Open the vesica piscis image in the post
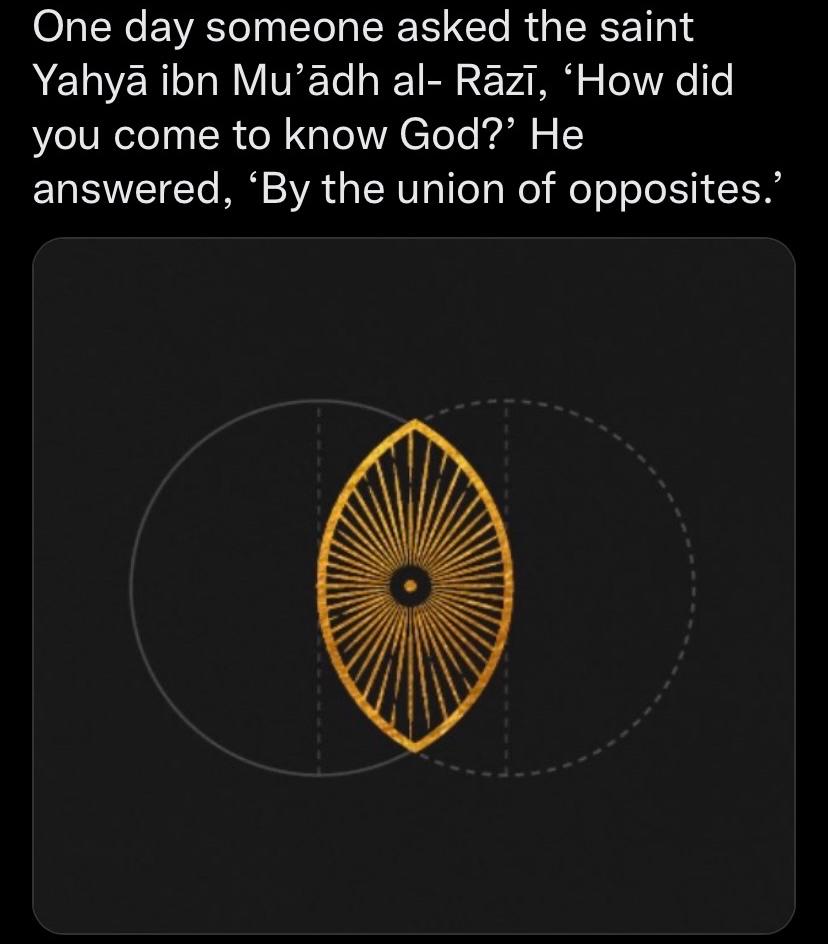This screenshot has height=944, width=828. [x=413, y=586]
